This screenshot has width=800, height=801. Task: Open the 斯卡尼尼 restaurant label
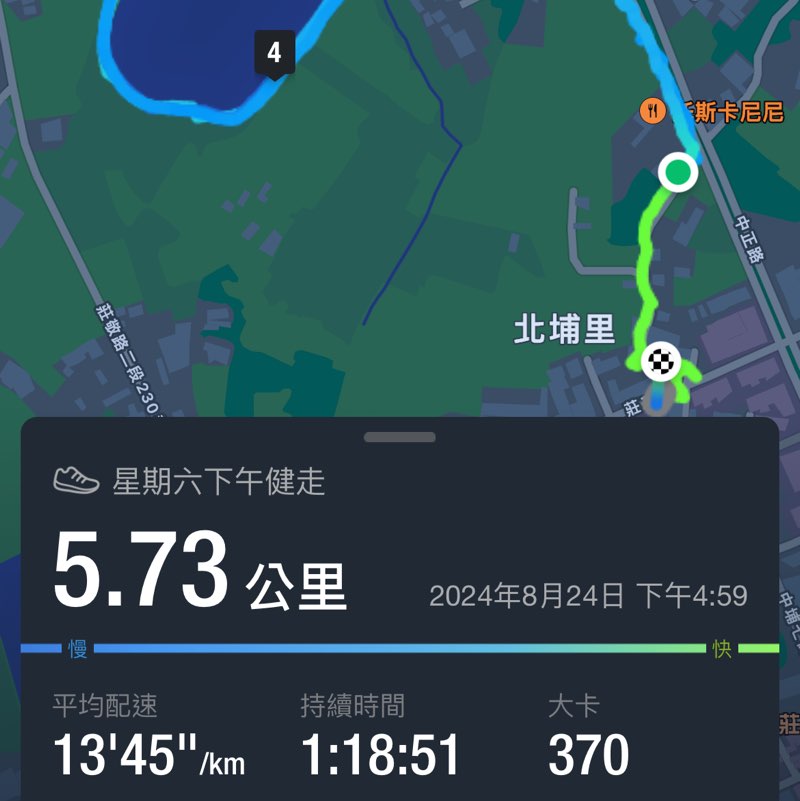tap(736, 112)
